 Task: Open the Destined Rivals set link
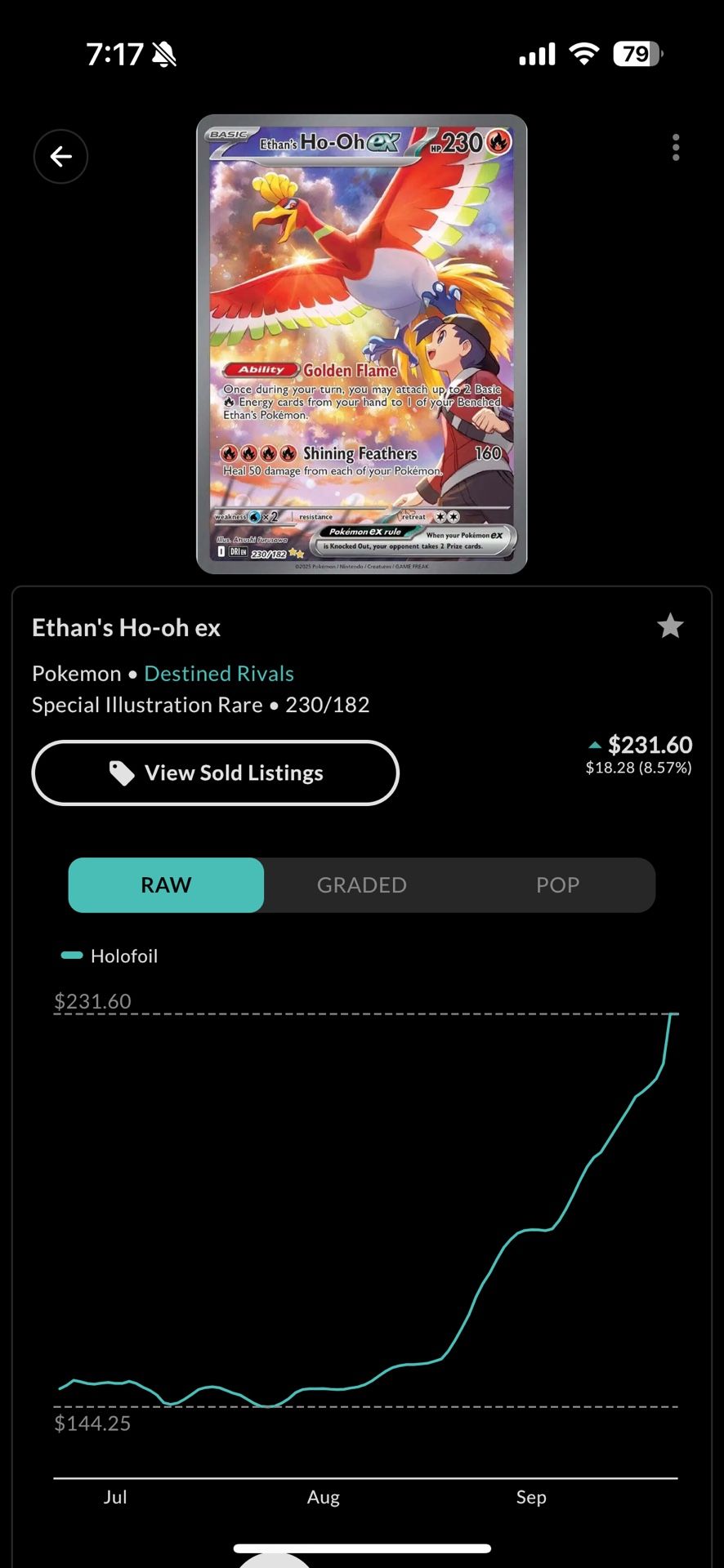point(219,674)
